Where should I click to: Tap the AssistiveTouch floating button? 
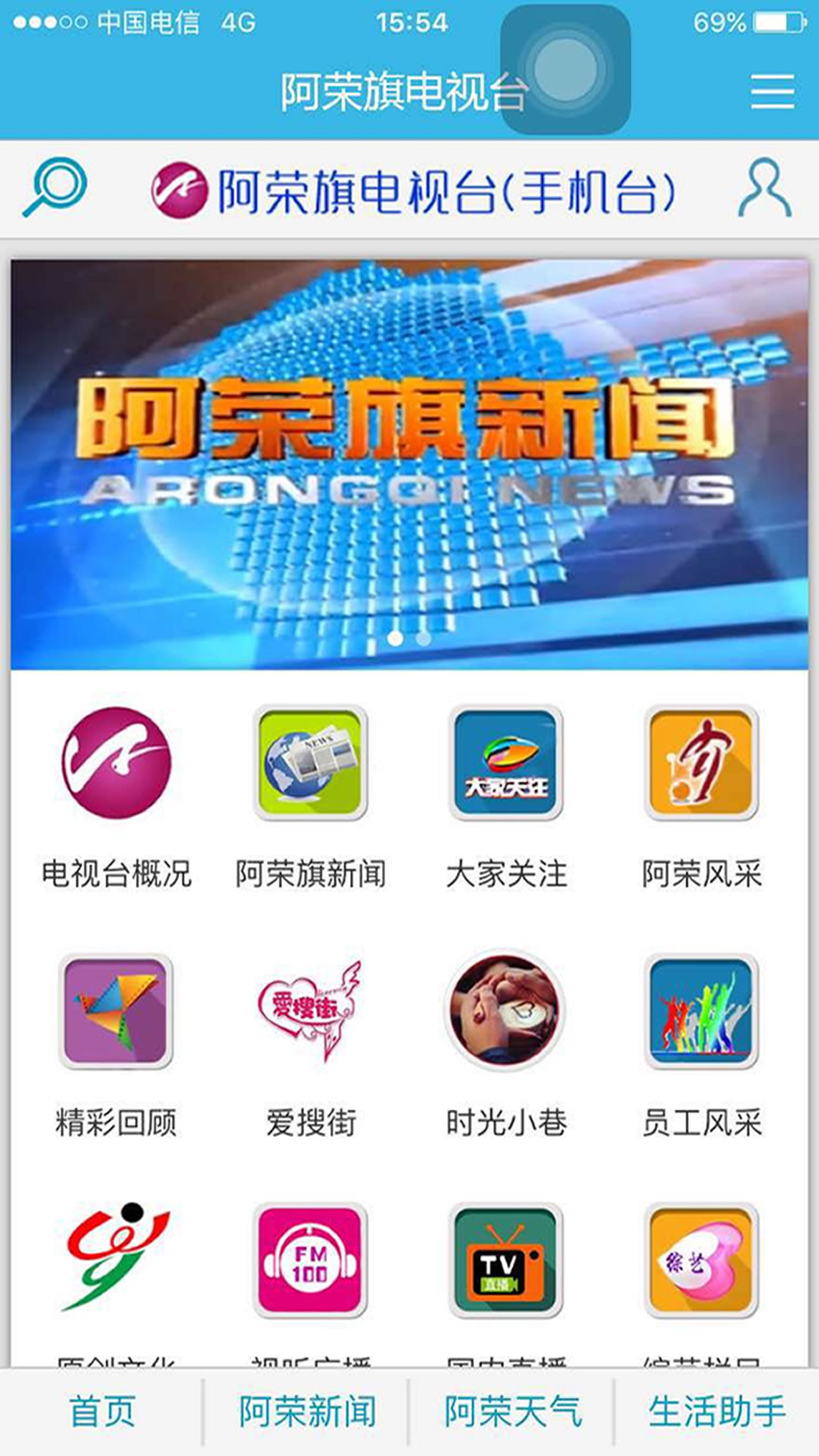pyautogui.click(x=565, y=69)
